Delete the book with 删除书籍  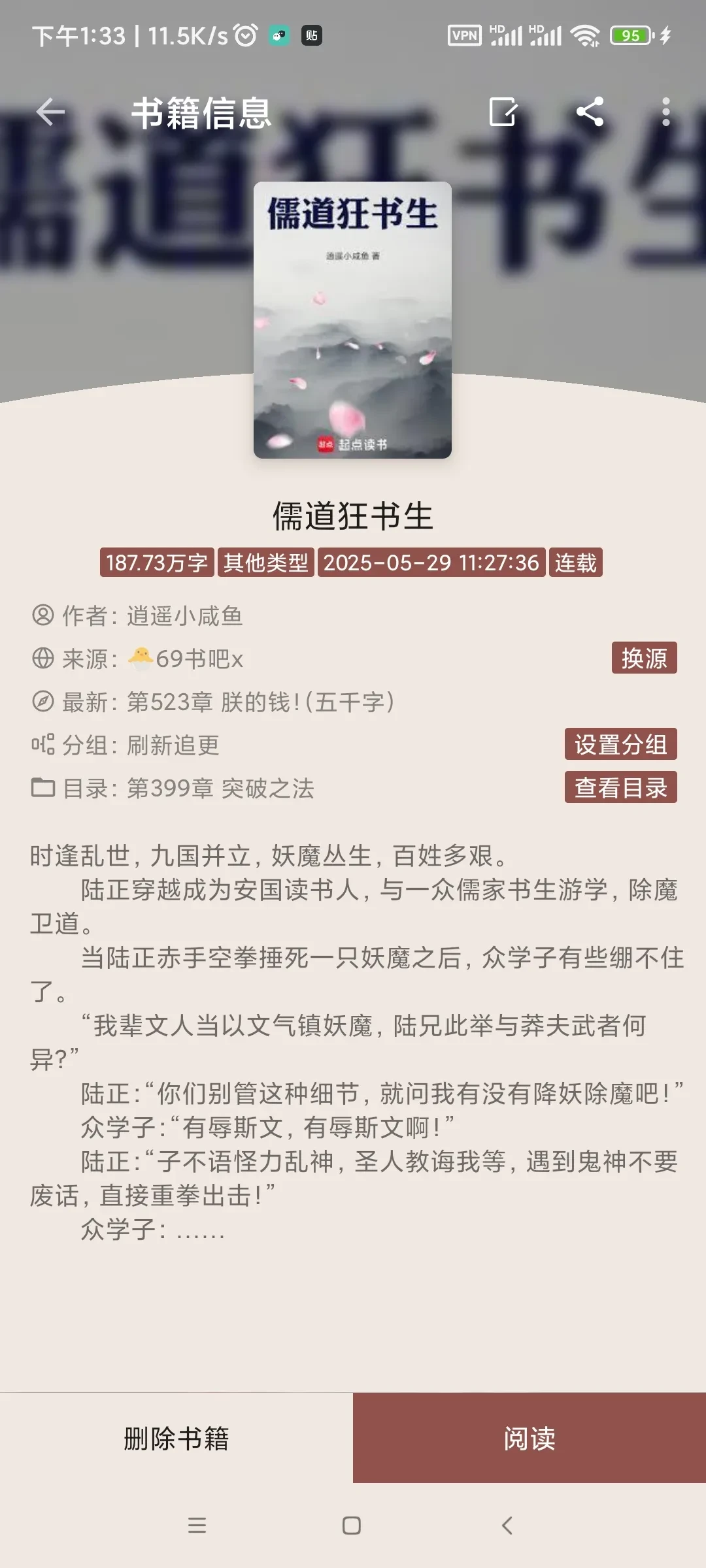[176, 1438]
